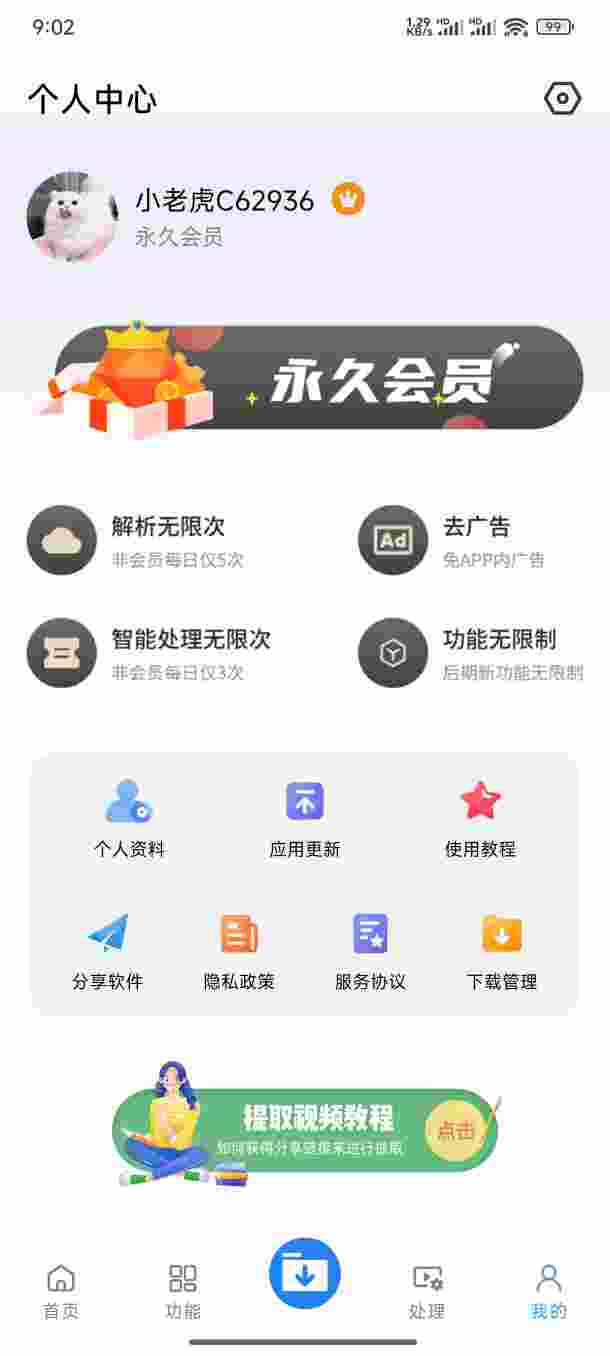Select 分享软件 to share the app

tap(108, 951)
